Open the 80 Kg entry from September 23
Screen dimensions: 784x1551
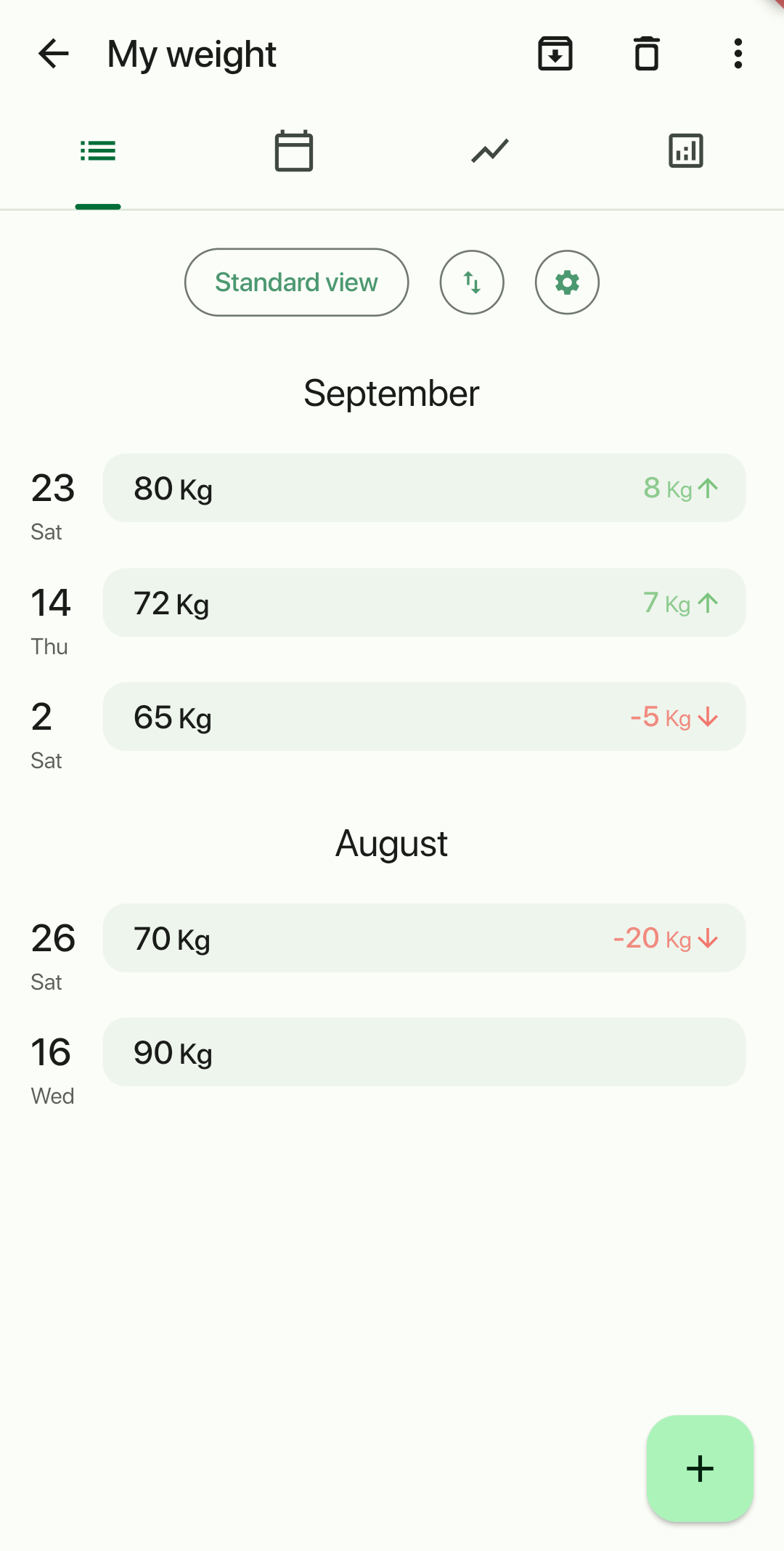click(424, 488)
